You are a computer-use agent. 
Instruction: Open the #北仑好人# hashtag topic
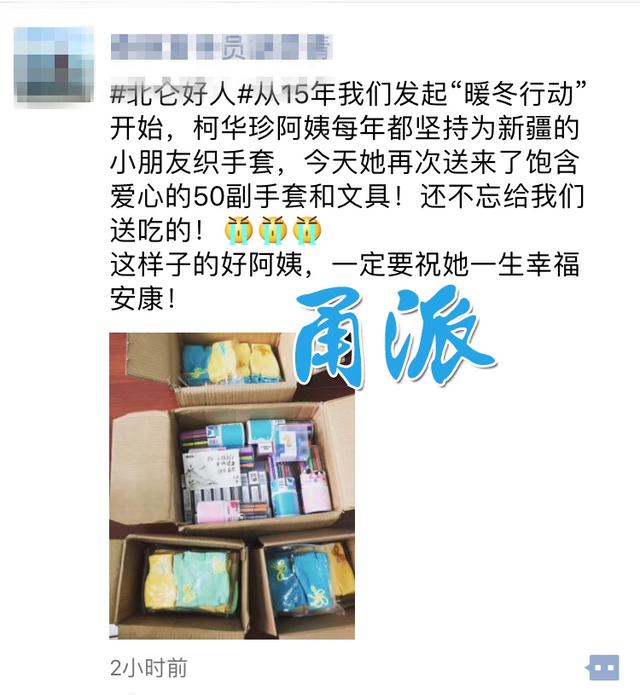coord(172,96)
